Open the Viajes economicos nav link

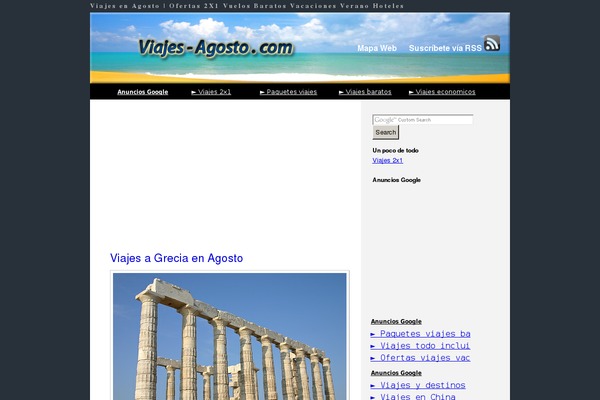click(x=445, y=92)
